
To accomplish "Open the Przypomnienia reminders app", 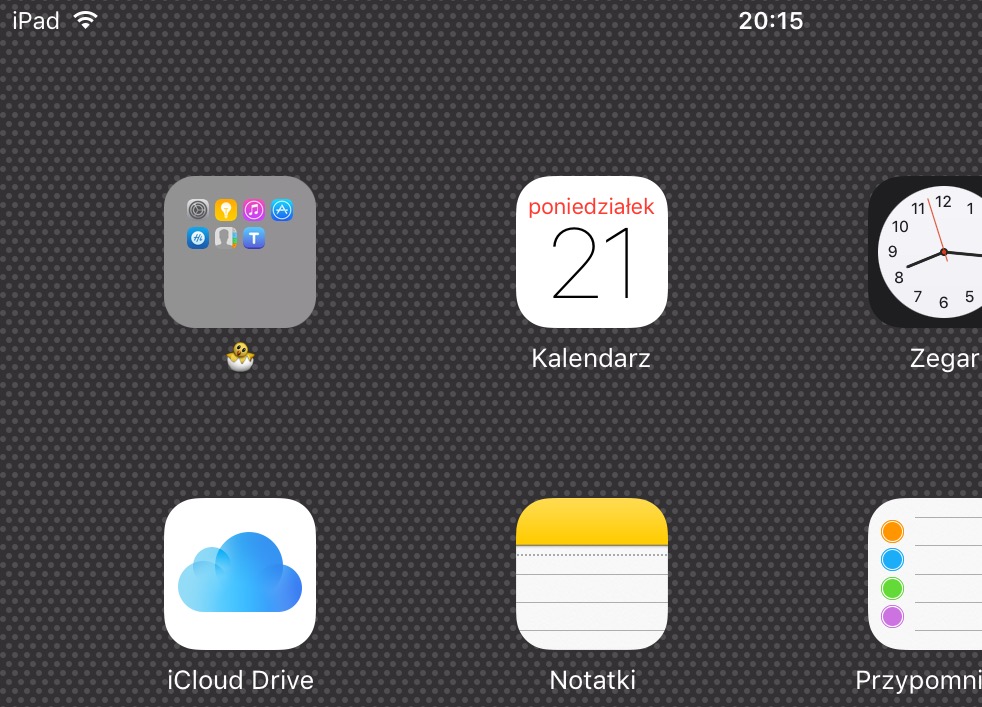I will [x=928, y=574].
